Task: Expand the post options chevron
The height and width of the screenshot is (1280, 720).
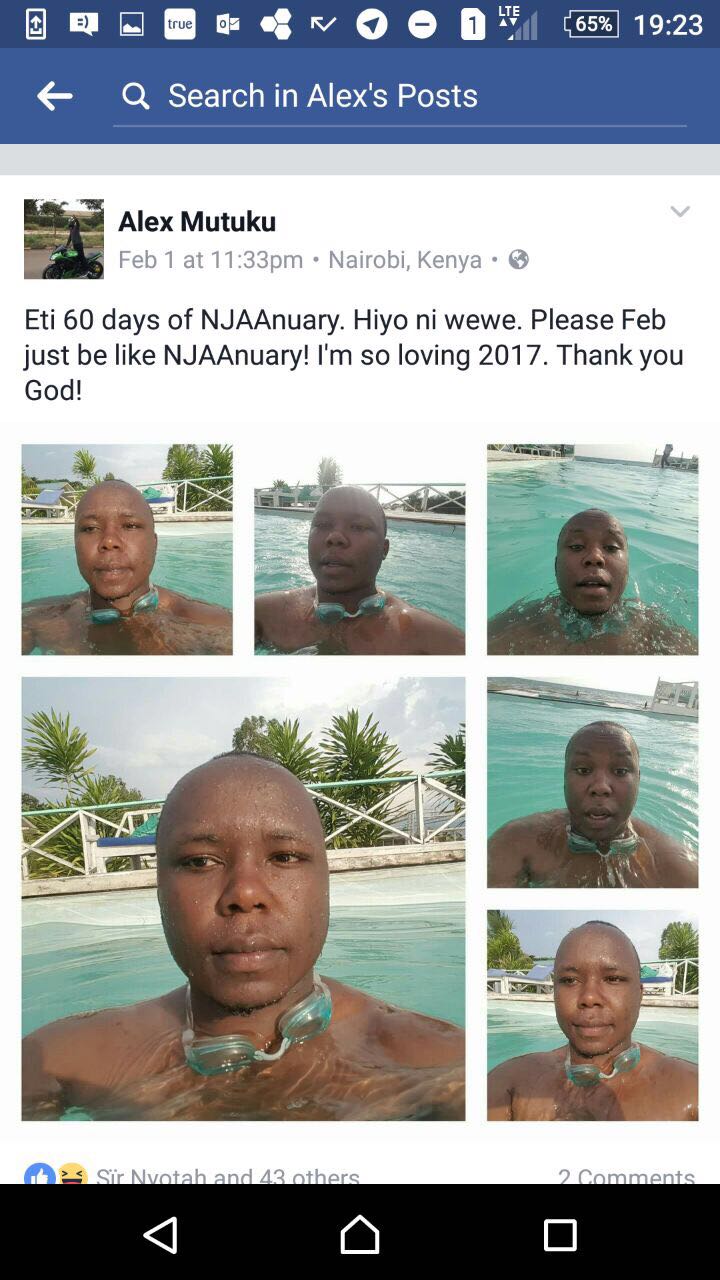Action: [680, 212]
